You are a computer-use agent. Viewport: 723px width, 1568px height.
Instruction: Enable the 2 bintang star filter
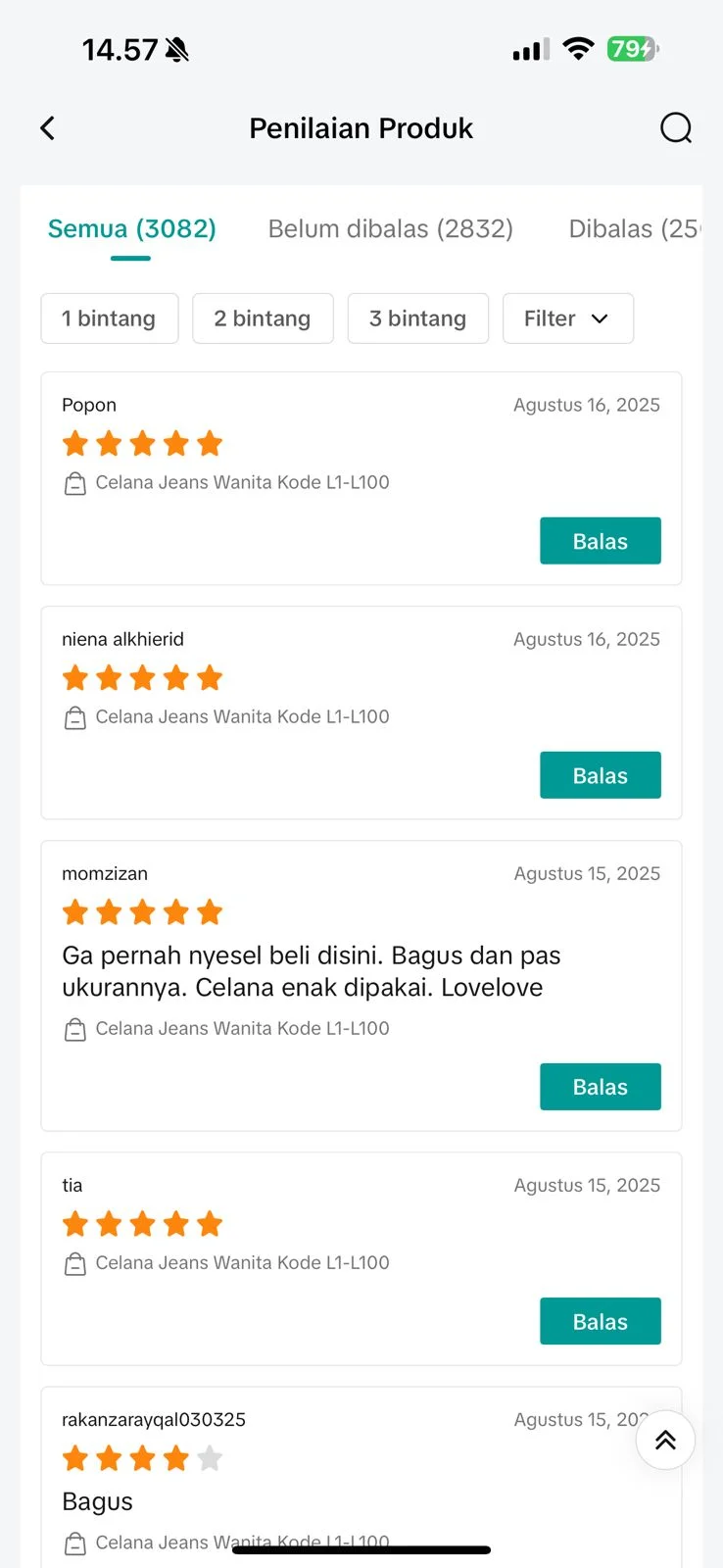tap(263, 318)
